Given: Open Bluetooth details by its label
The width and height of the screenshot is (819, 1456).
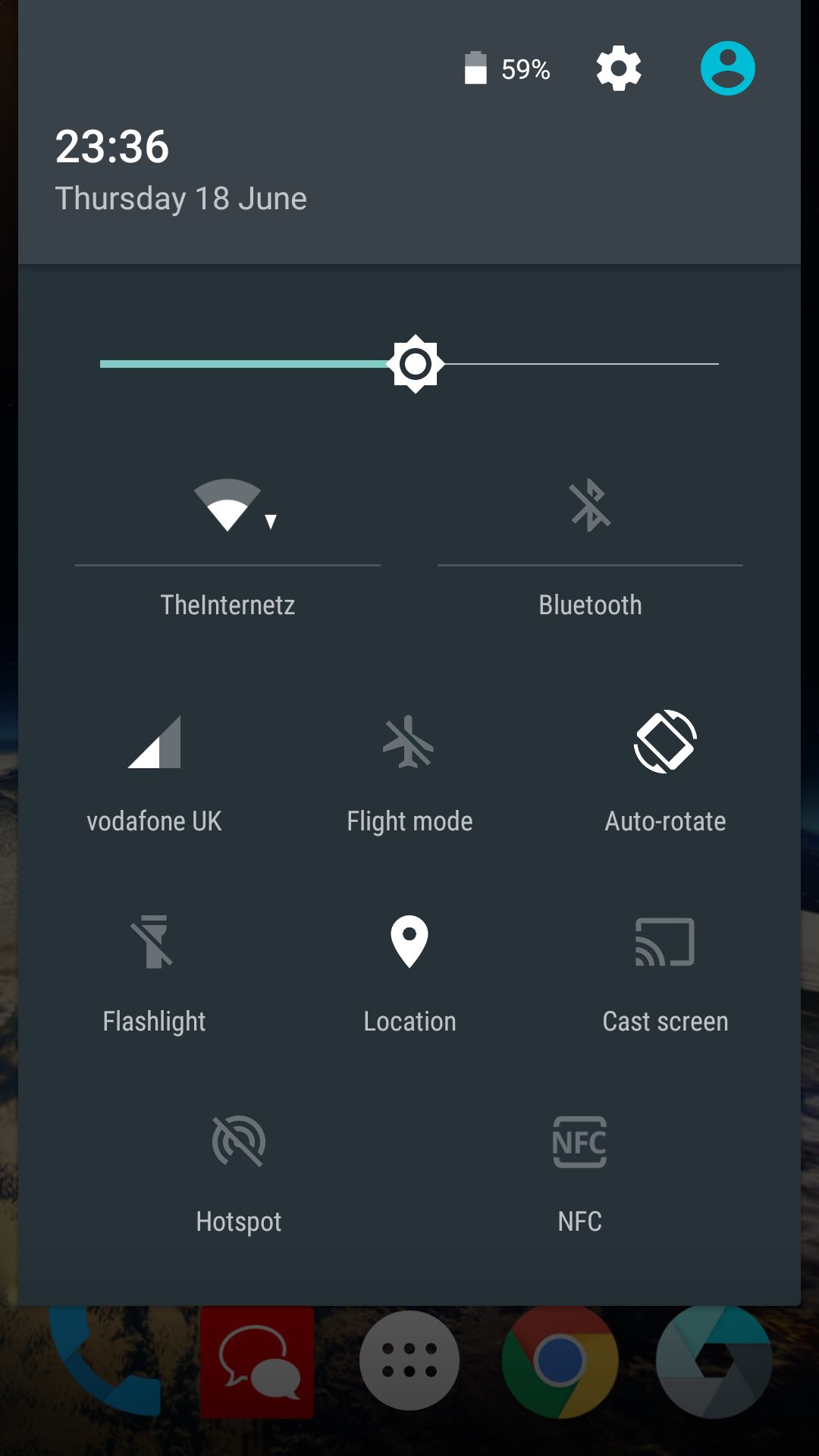Looking at the screenshot, I should tap(590, 605).
